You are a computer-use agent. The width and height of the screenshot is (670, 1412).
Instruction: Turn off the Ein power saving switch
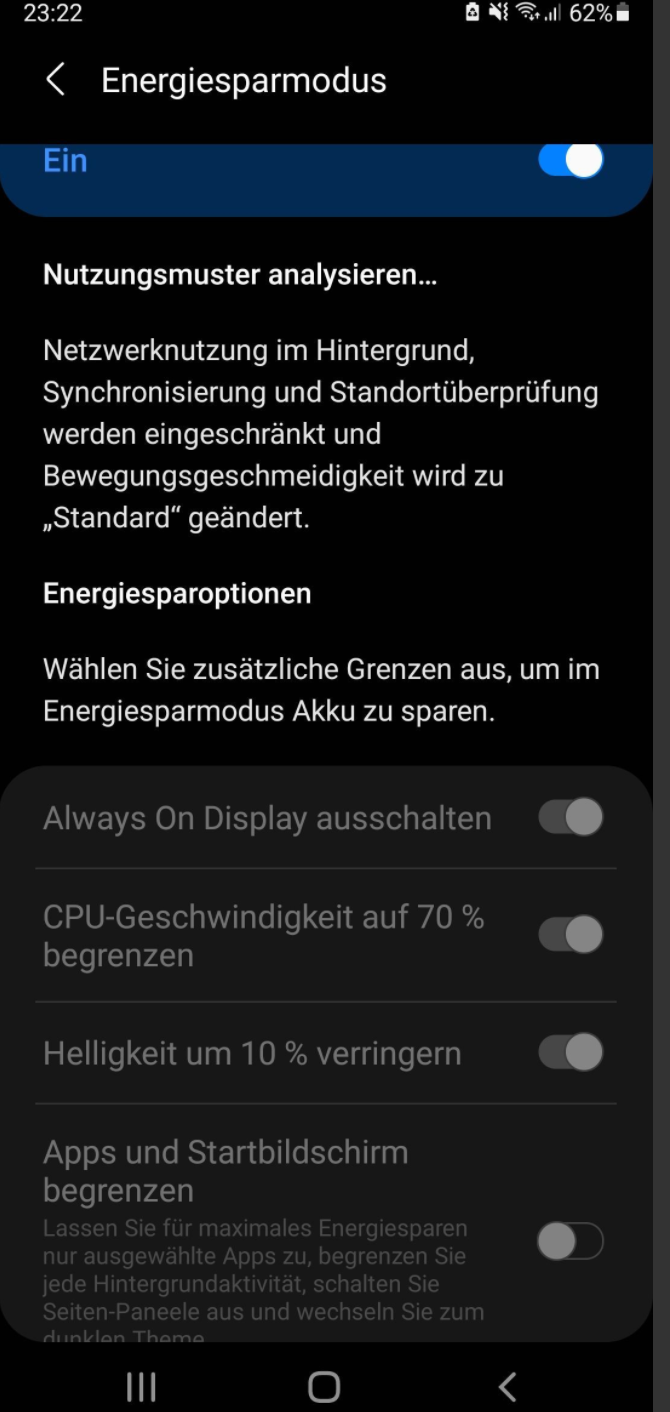click(570, 160)
